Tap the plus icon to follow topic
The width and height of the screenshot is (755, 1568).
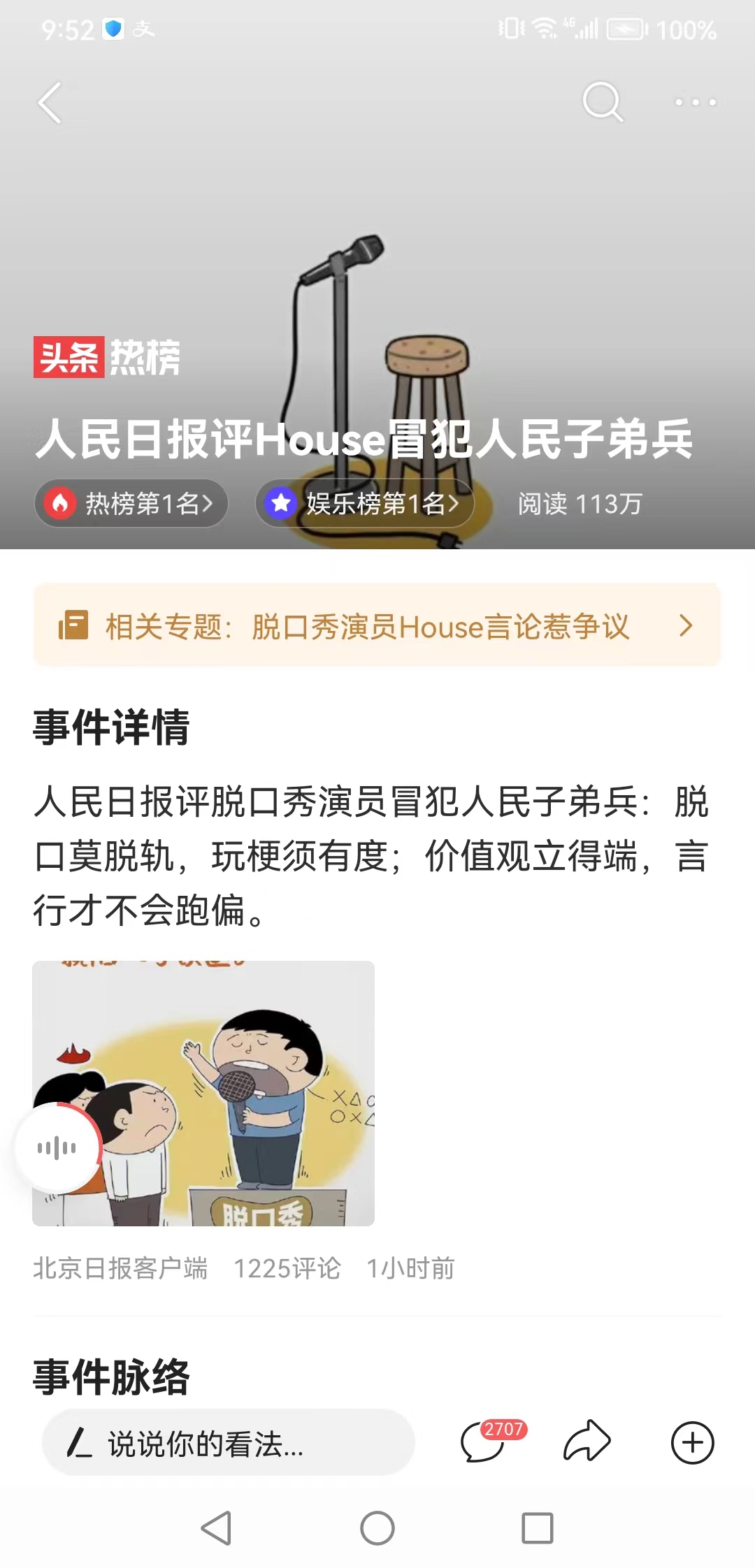click(693, 1442)
